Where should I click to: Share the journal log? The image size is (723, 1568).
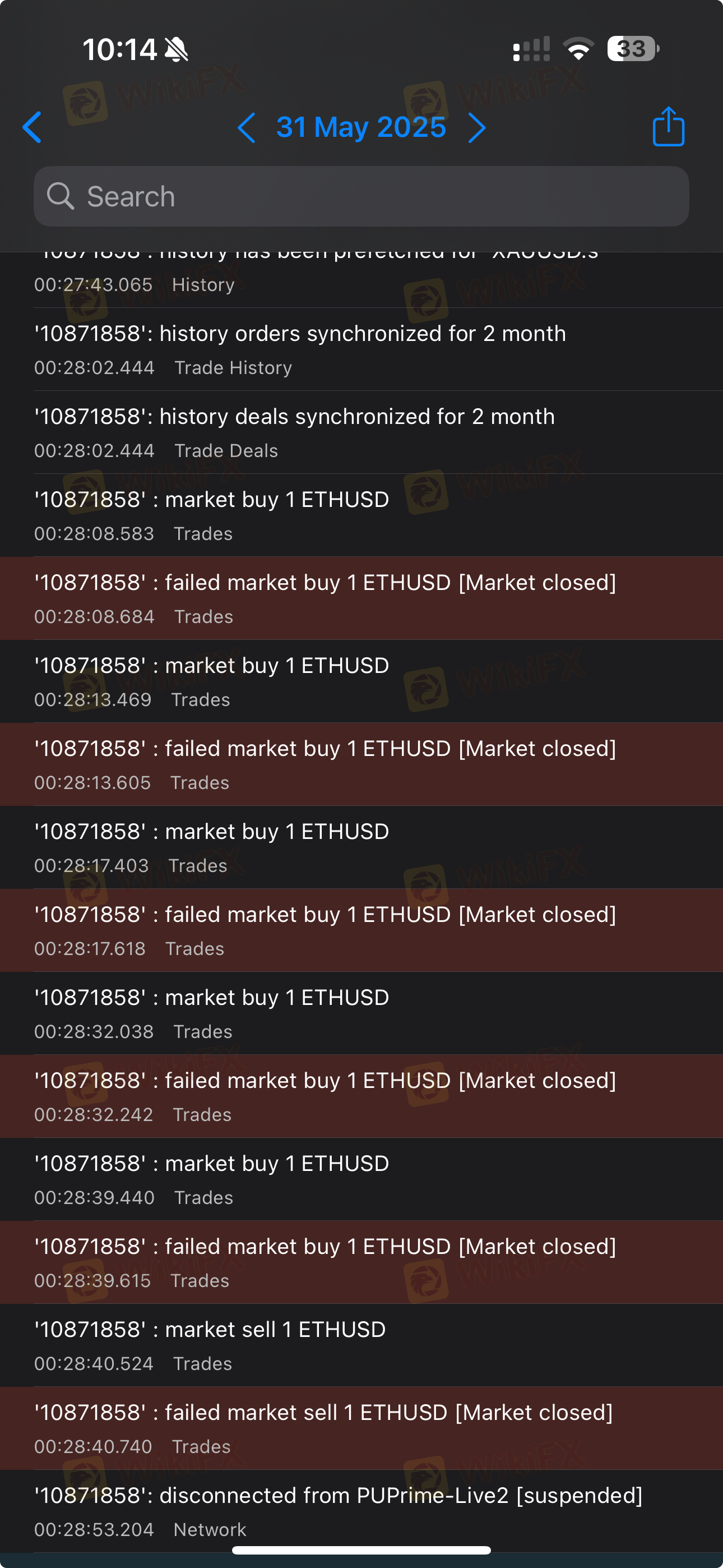668,126
